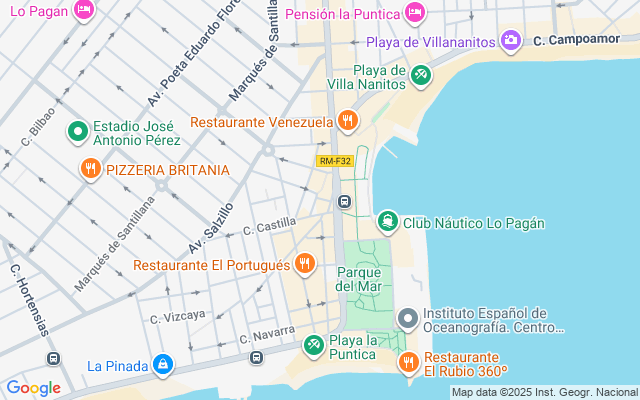The image size is (640, 400).
Task: Select the Instituto Español de Oceanografía pin
Action: (x=407, y=320)
